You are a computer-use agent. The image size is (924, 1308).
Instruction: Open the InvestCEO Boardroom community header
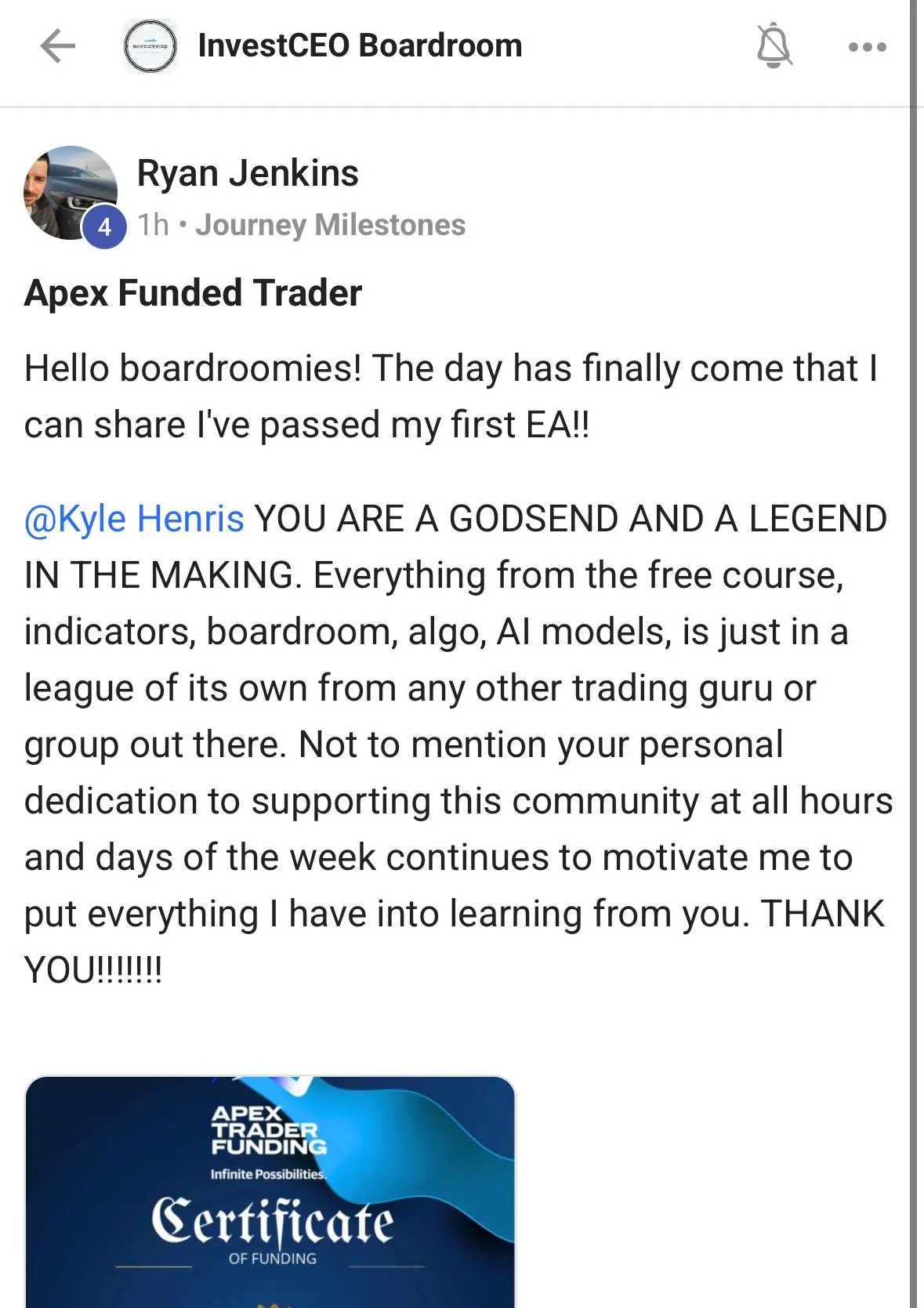[x=359, y=45]
